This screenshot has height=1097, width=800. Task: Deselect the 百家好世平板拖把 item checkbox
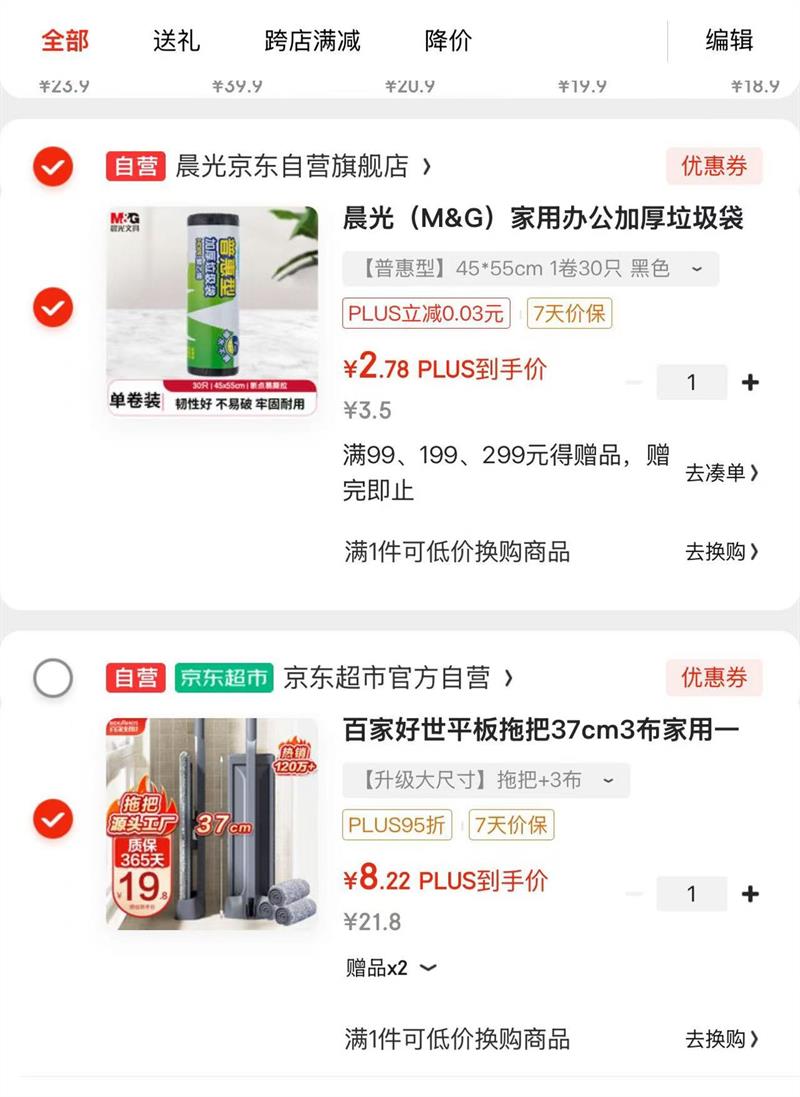click(53, 820)
